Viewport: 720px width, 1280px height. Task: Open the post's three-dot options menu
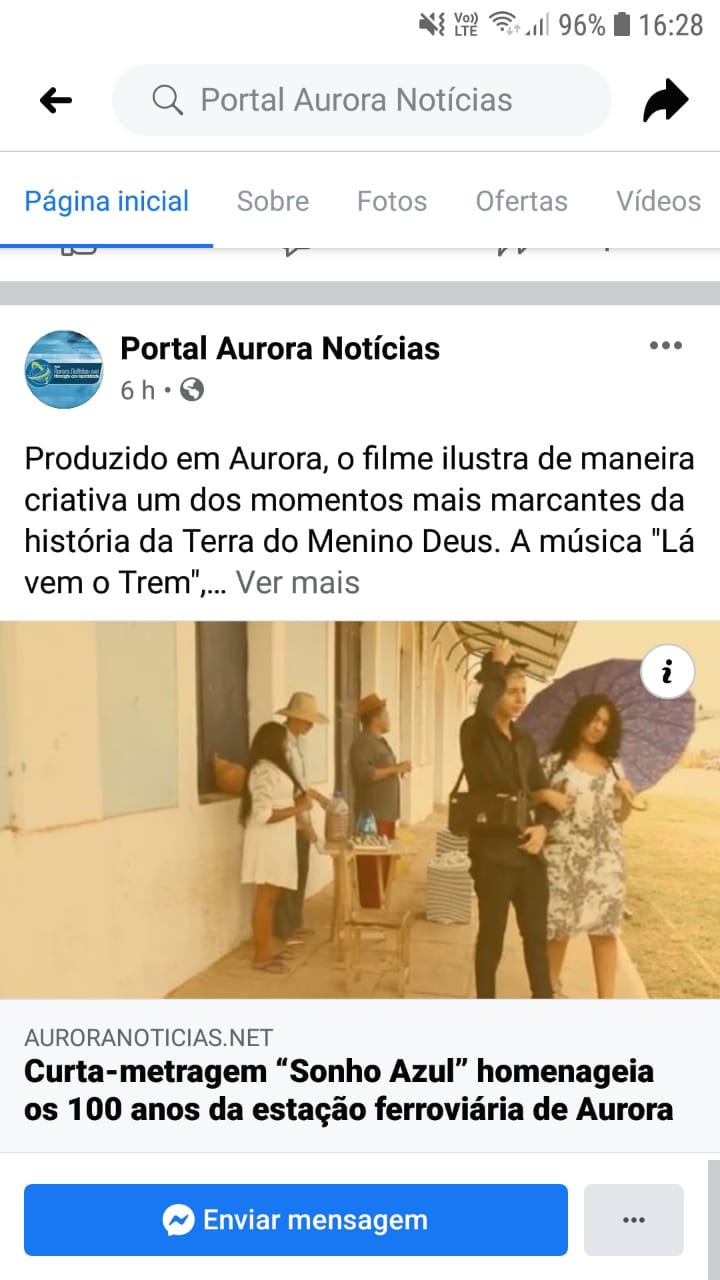pos(665,346)
